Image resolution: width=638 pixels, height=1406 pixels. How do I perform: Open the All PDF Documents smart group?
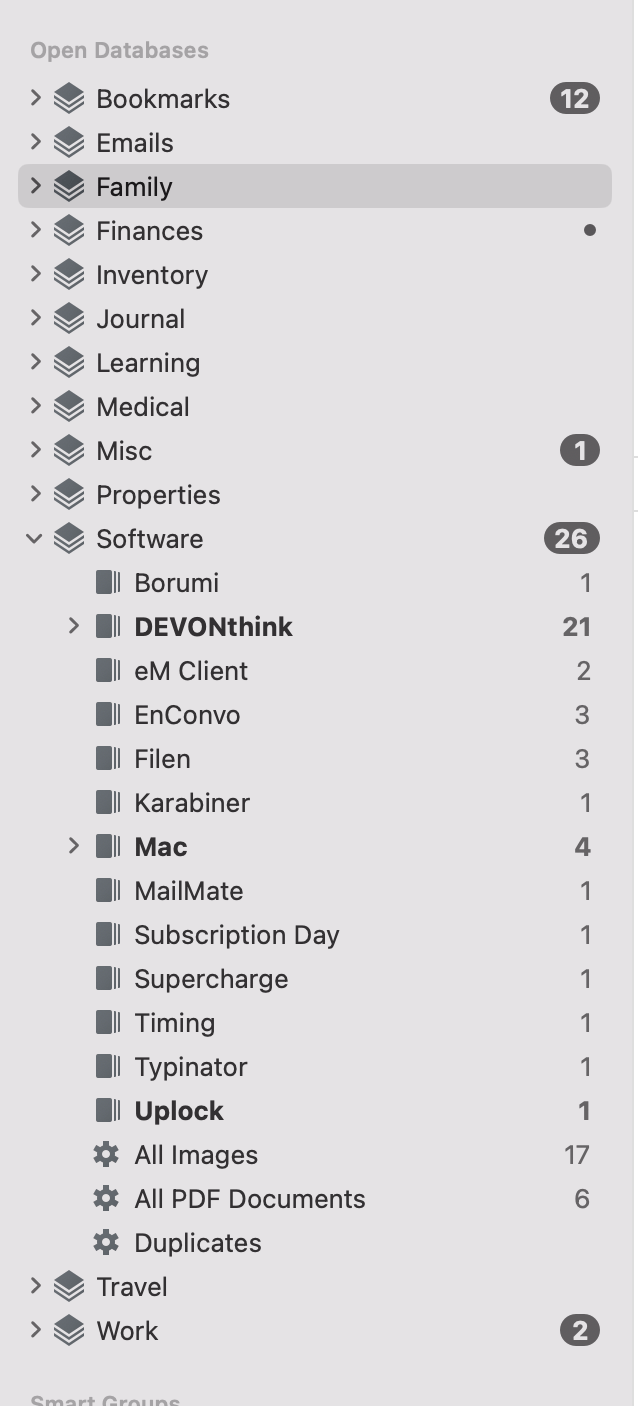250,1199
